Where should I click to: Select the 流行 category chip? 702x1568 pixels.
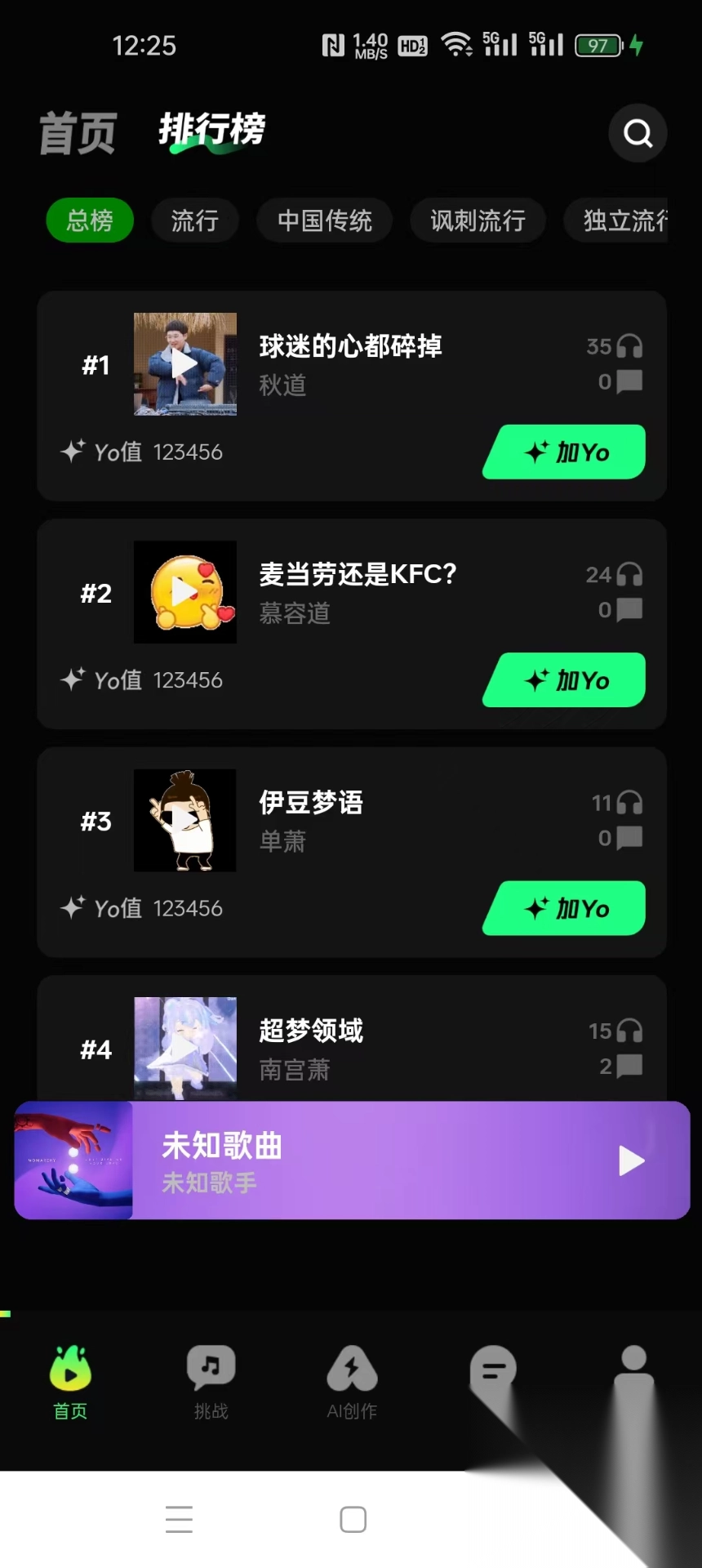point(194,220)
